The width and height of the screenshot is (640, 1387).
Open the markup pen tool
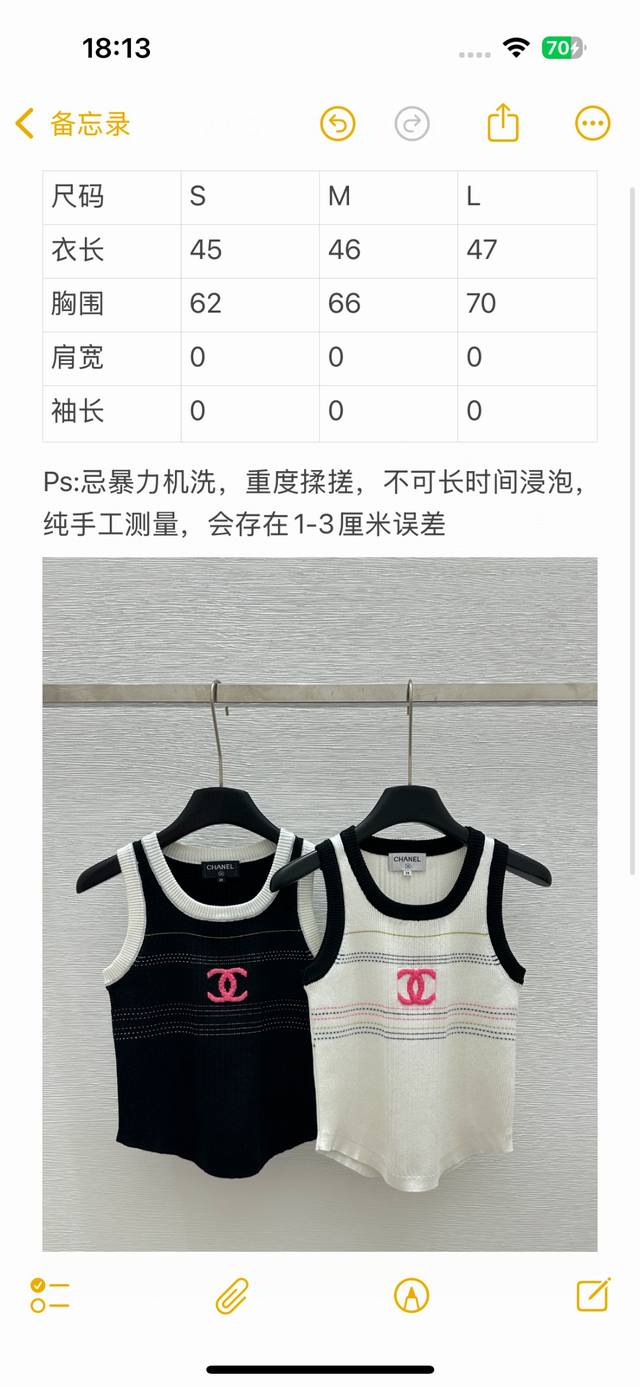pos(411,1295)
